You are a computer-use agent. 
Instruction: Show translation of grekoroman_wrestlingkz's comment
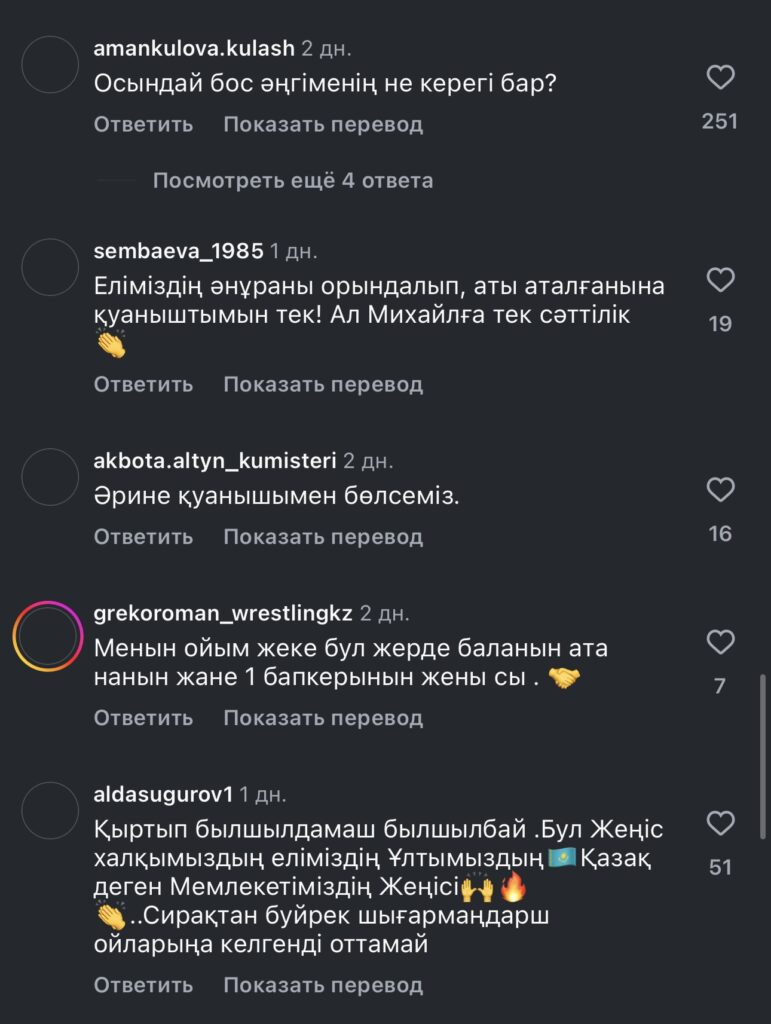(x=323, y=718)
